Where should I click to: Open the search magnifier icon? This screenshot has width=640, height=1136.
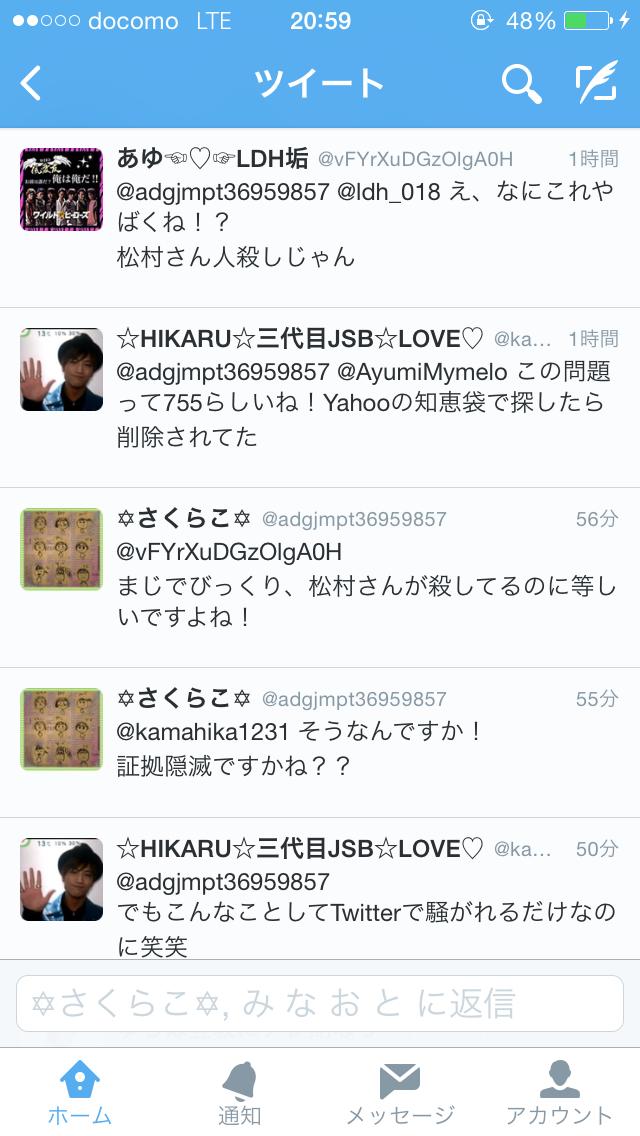click(520, 83)
